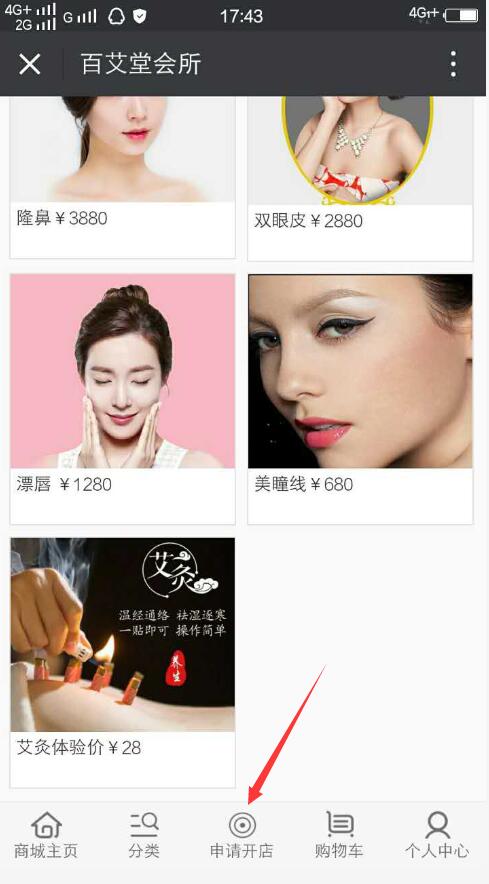Switch to the 分类 tab
This screenshot has width=489, height=884.
(x=144, y=835)
